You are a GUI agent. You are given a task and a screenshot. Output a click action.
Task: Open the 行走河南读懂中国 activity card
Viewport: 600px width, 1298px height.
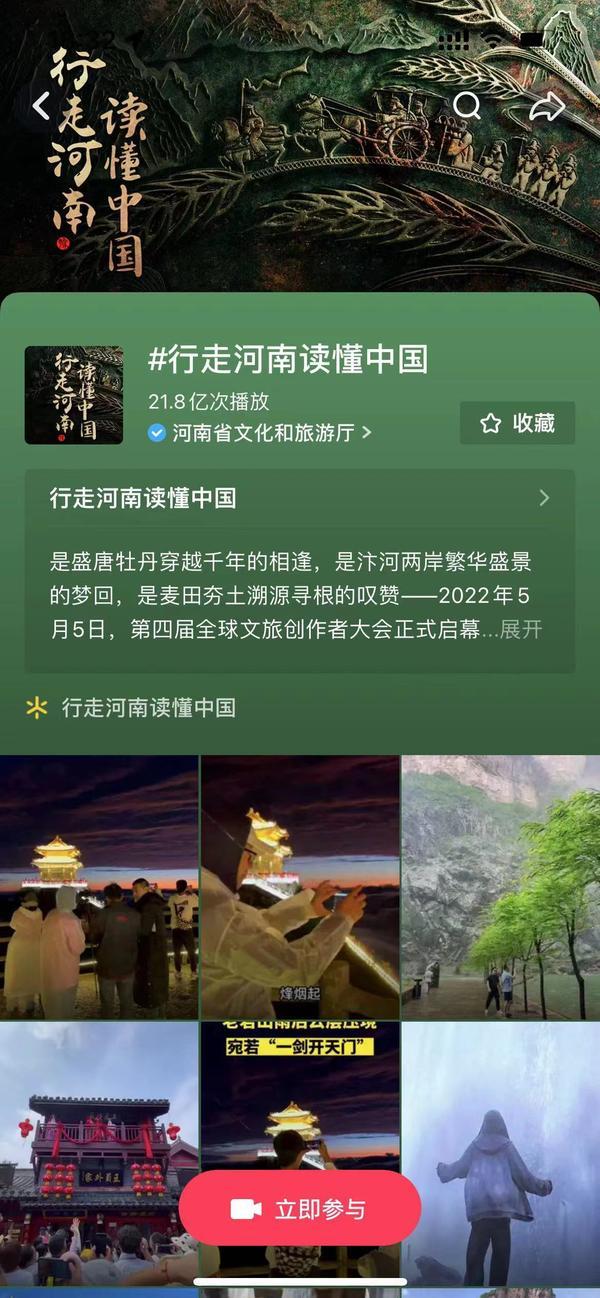pos(299,498)
